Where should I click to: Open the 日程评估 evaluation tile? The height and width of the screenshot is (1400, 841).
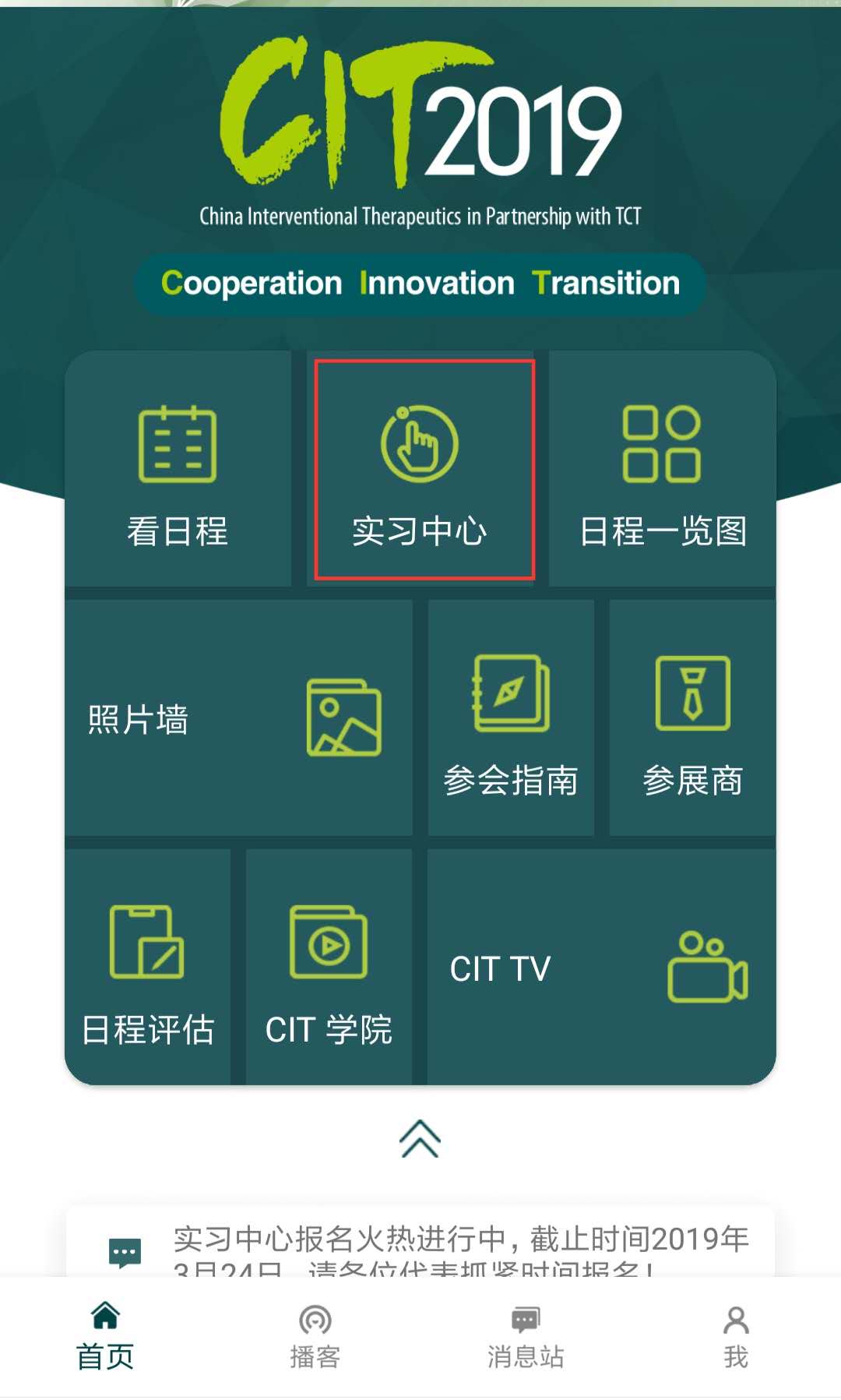click(148, 968)
